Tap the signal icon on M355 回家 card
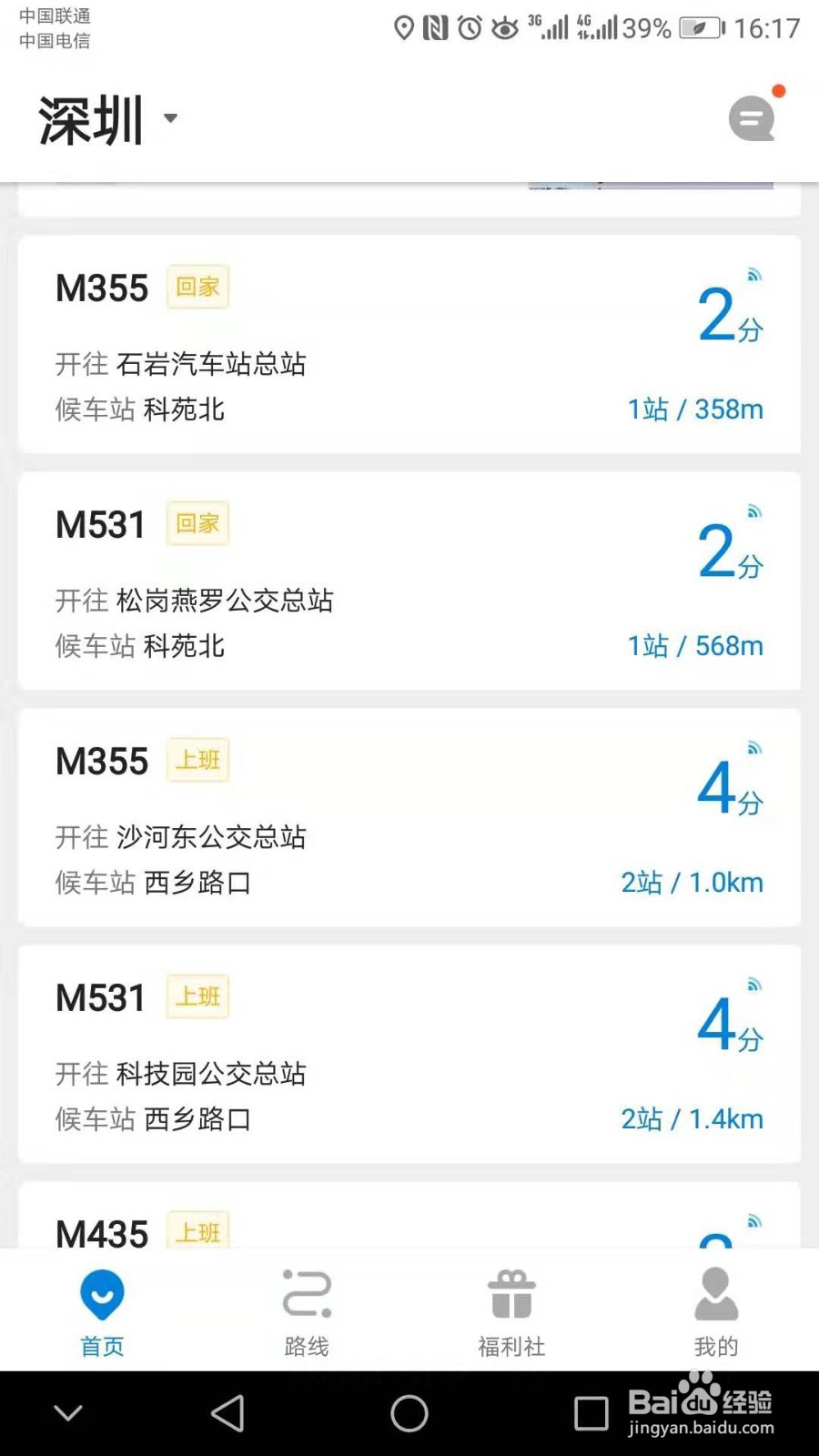 coord(753,276)
